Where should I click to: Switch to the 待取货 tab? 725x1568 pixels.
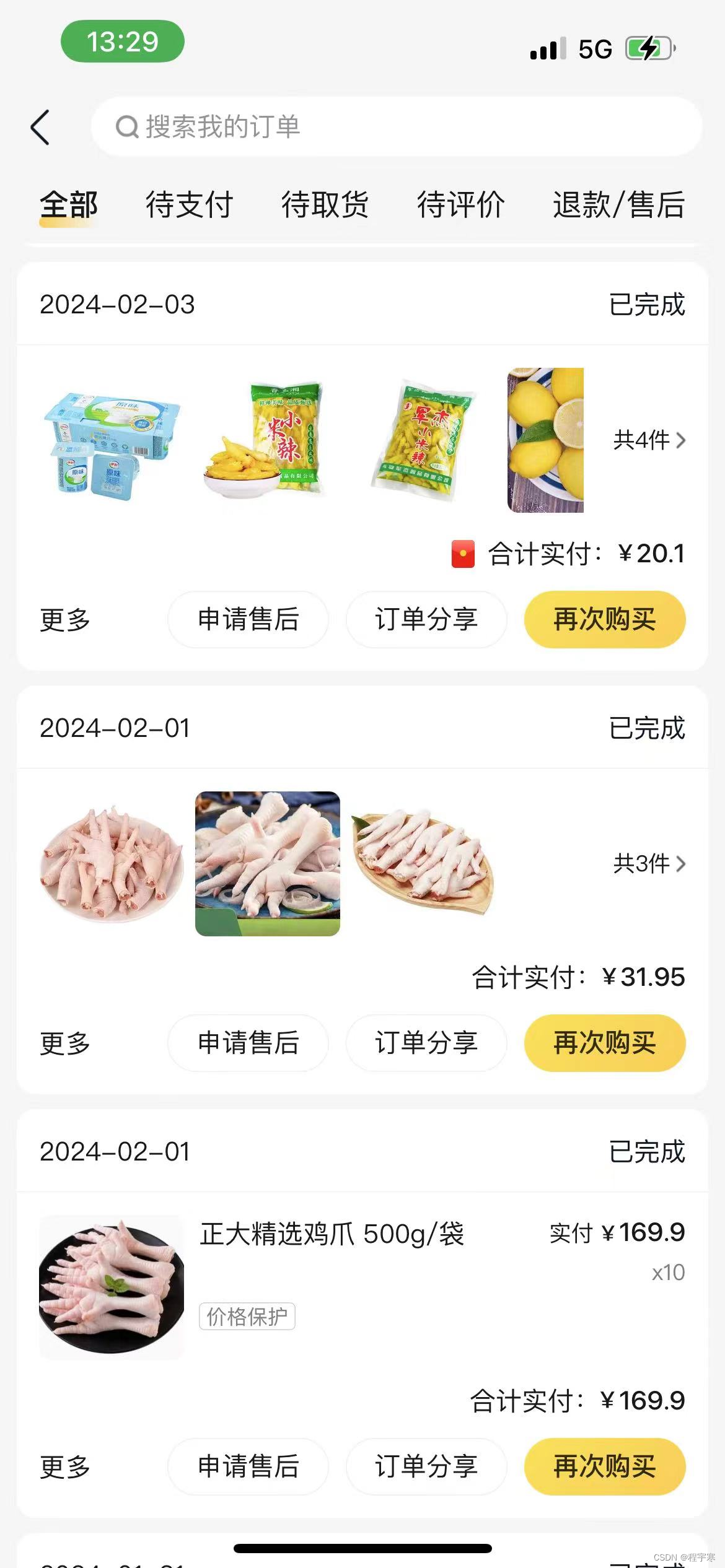(325, 205)
